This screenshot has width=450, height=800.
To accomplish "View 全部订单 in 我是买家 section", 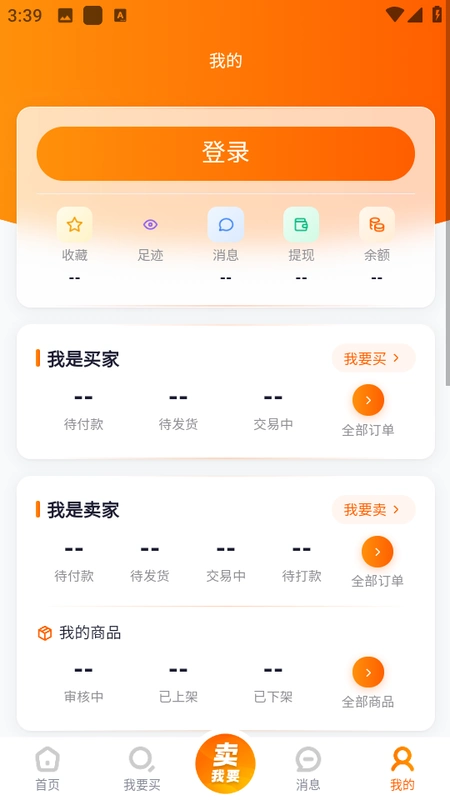I will 368,411.
